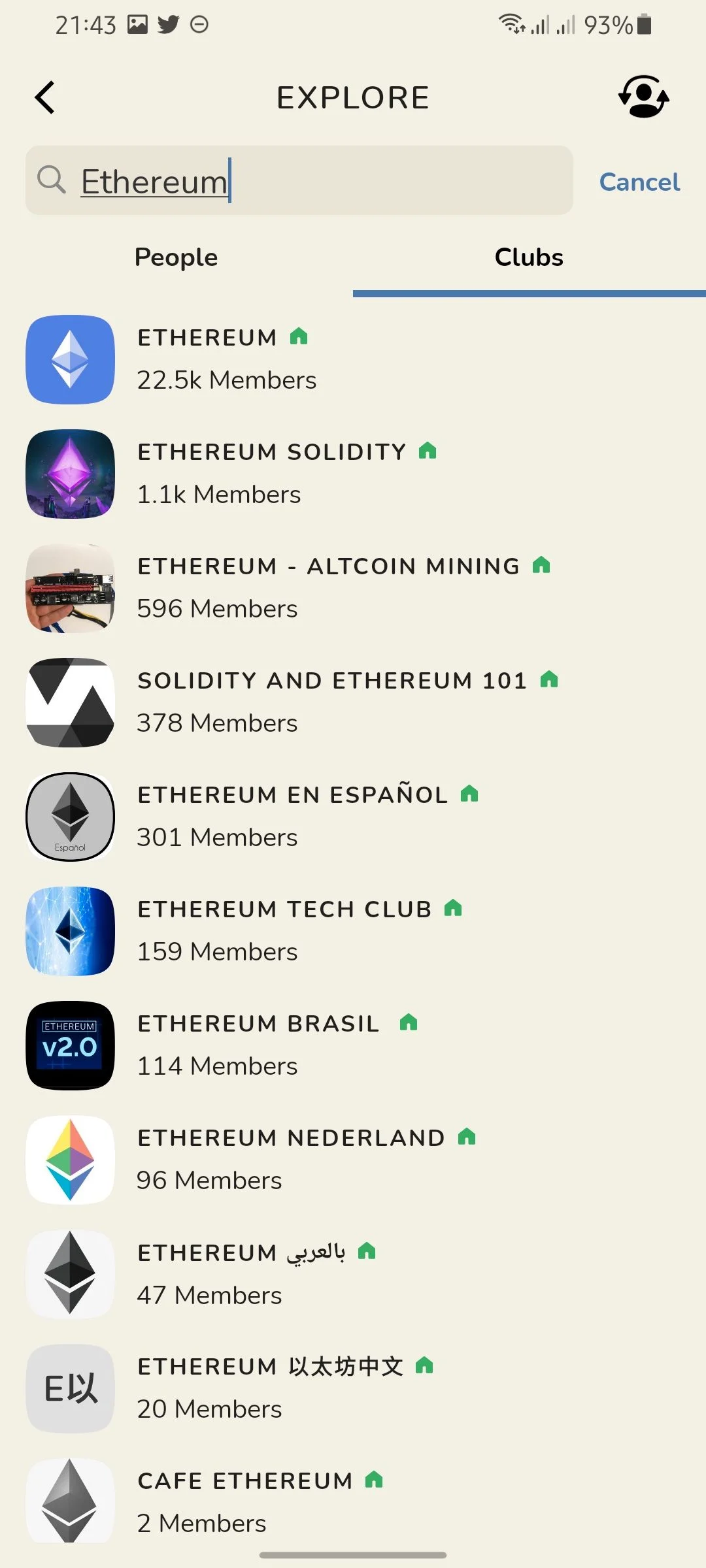Switch to the People tab
Screen dimensions: 706x1568
point(176,257)
